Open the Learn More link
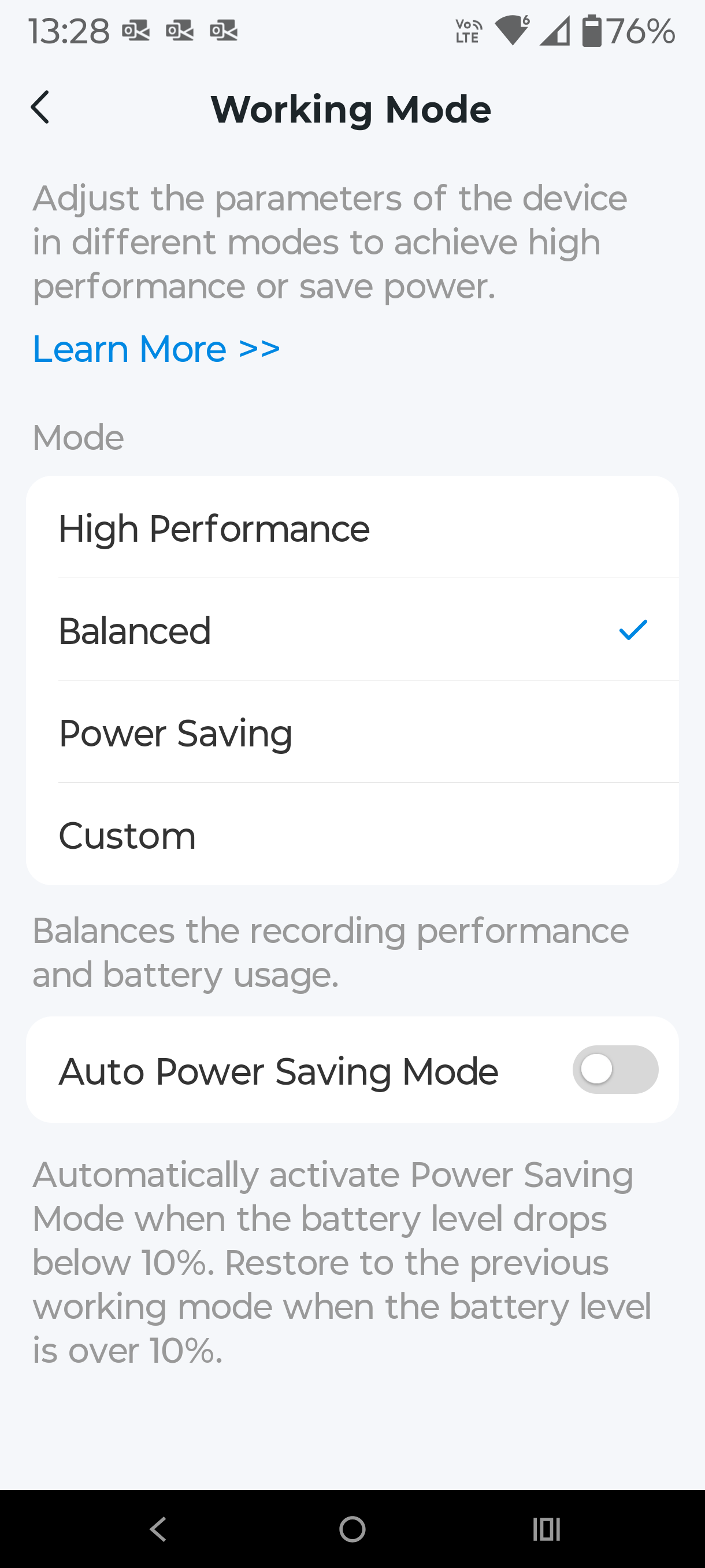This screenshot has width=705, height=1568. pyautogui.click(x=157, y=349)
